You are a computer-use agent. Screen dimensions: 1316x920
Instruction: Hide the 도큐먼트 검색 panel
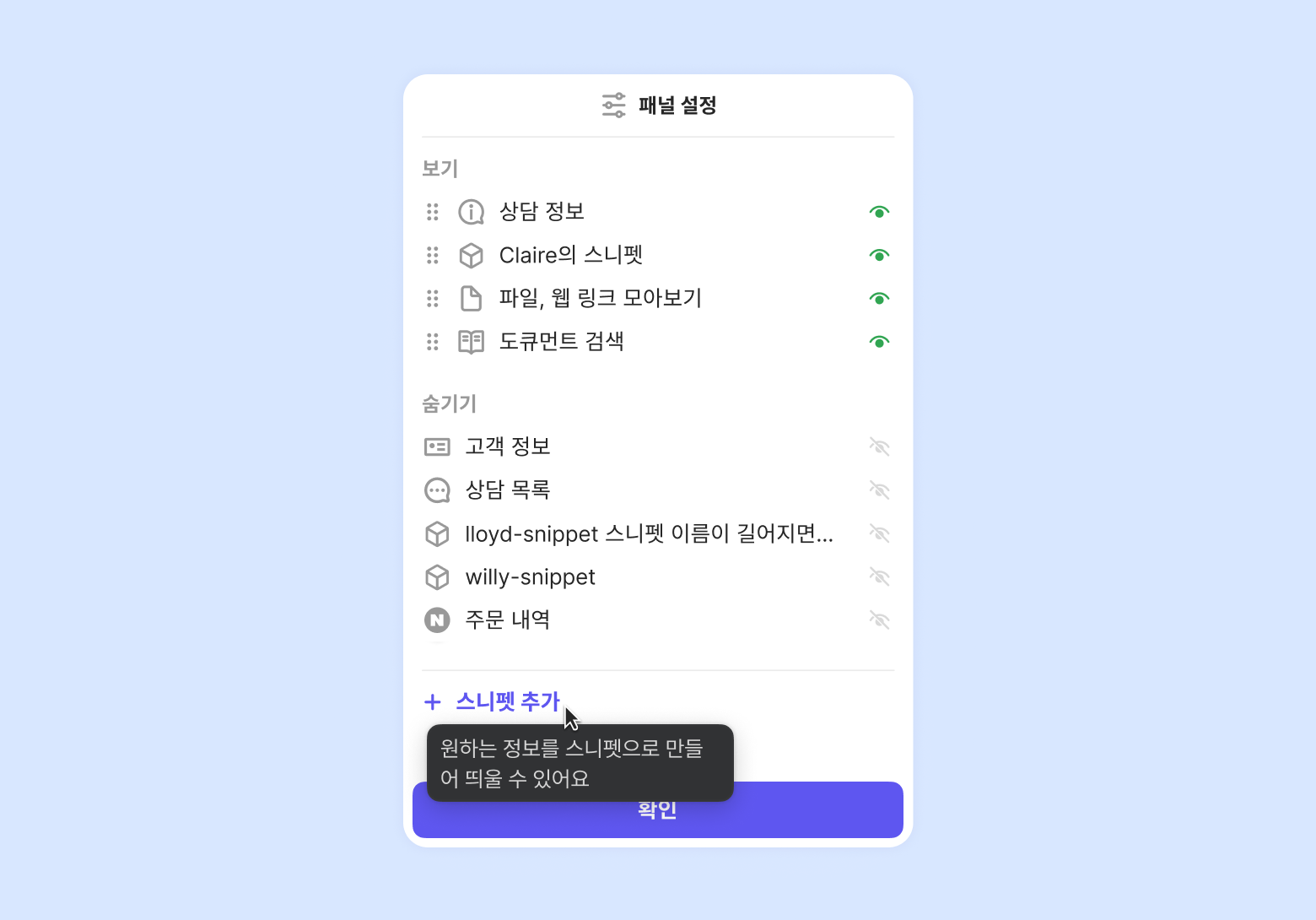click(879, 342)
